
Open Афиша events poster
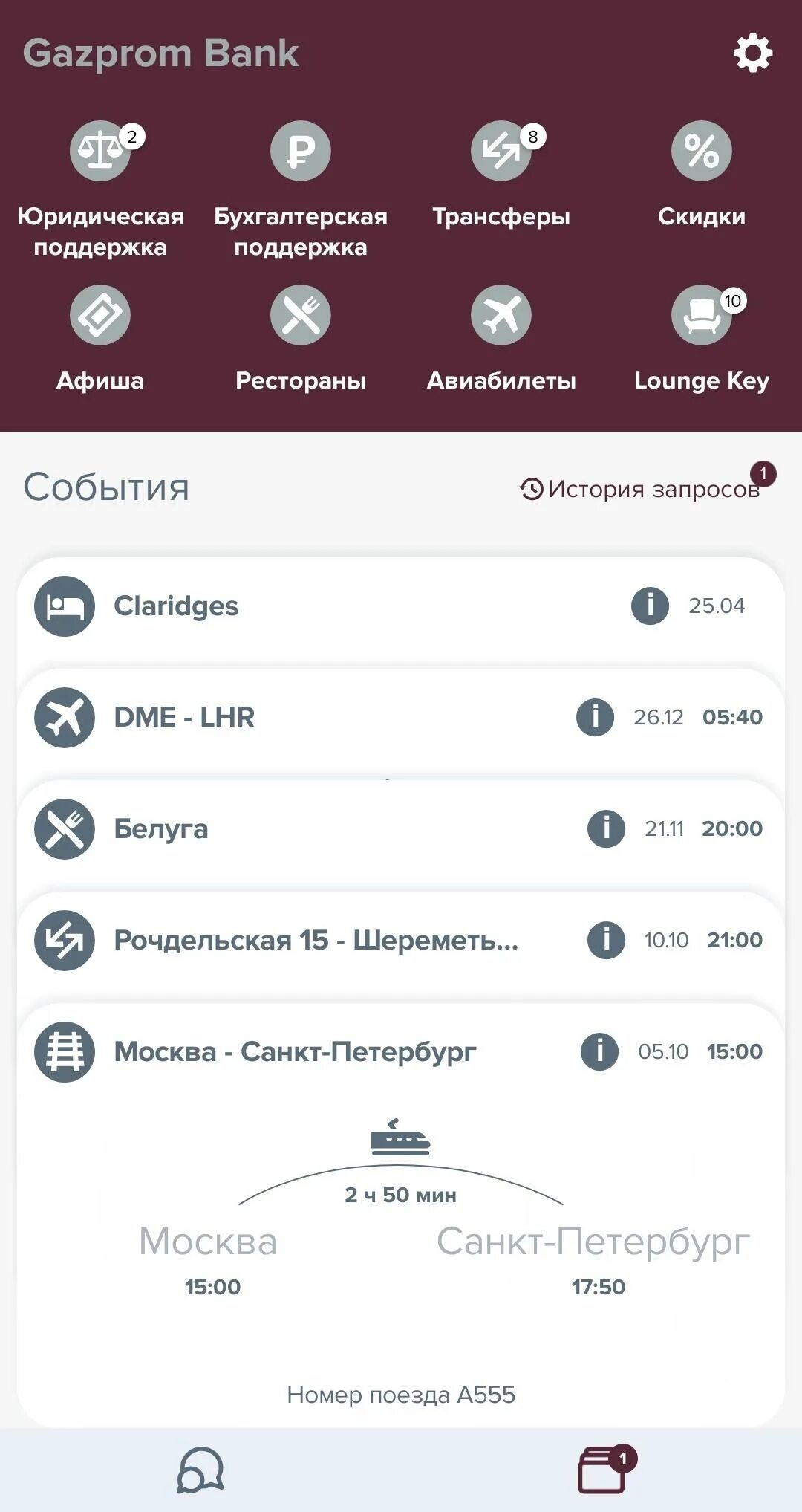coord(100,316)
